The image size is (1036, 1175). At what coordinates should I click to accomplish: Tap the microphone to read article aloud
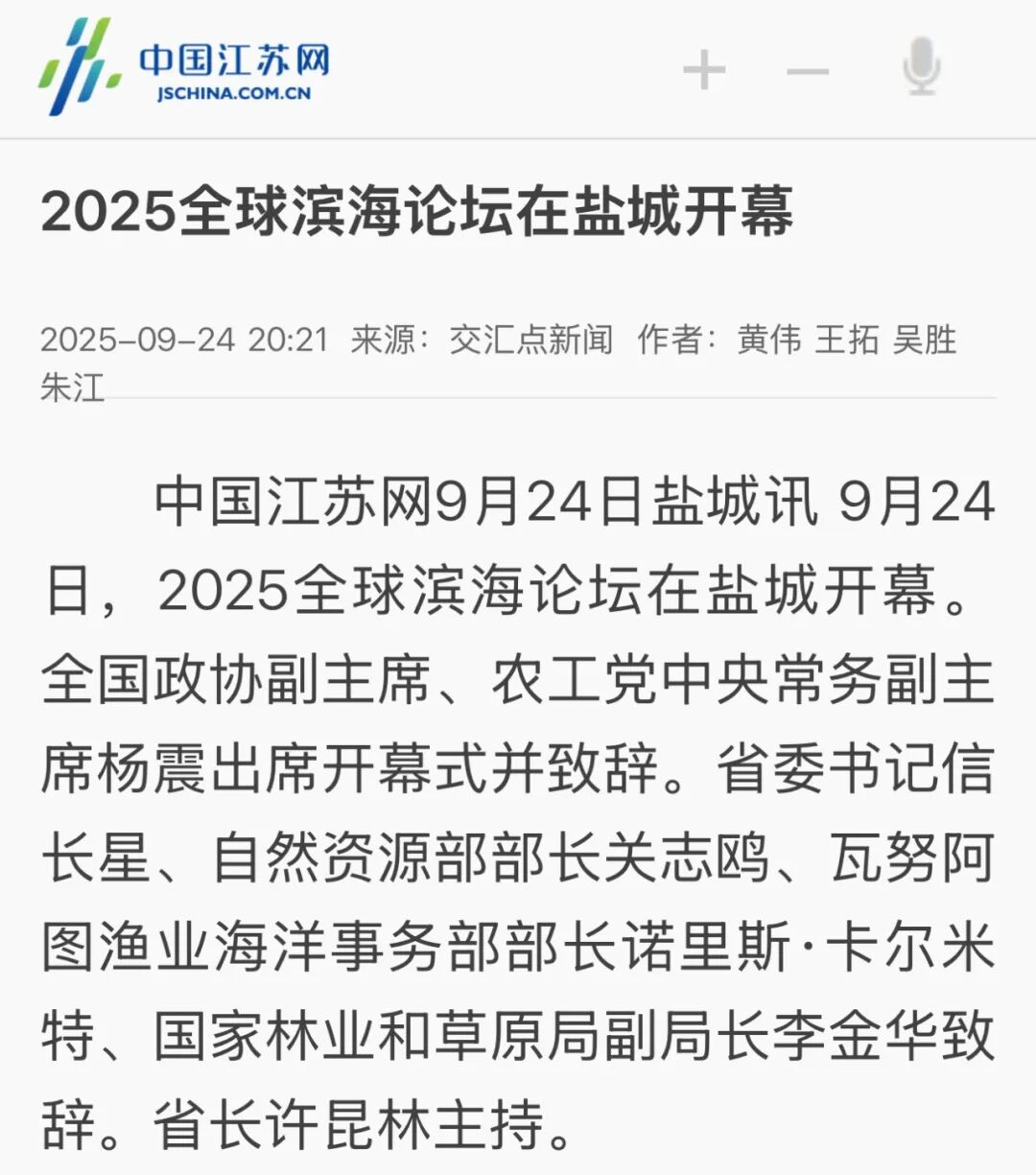[921, 67]
